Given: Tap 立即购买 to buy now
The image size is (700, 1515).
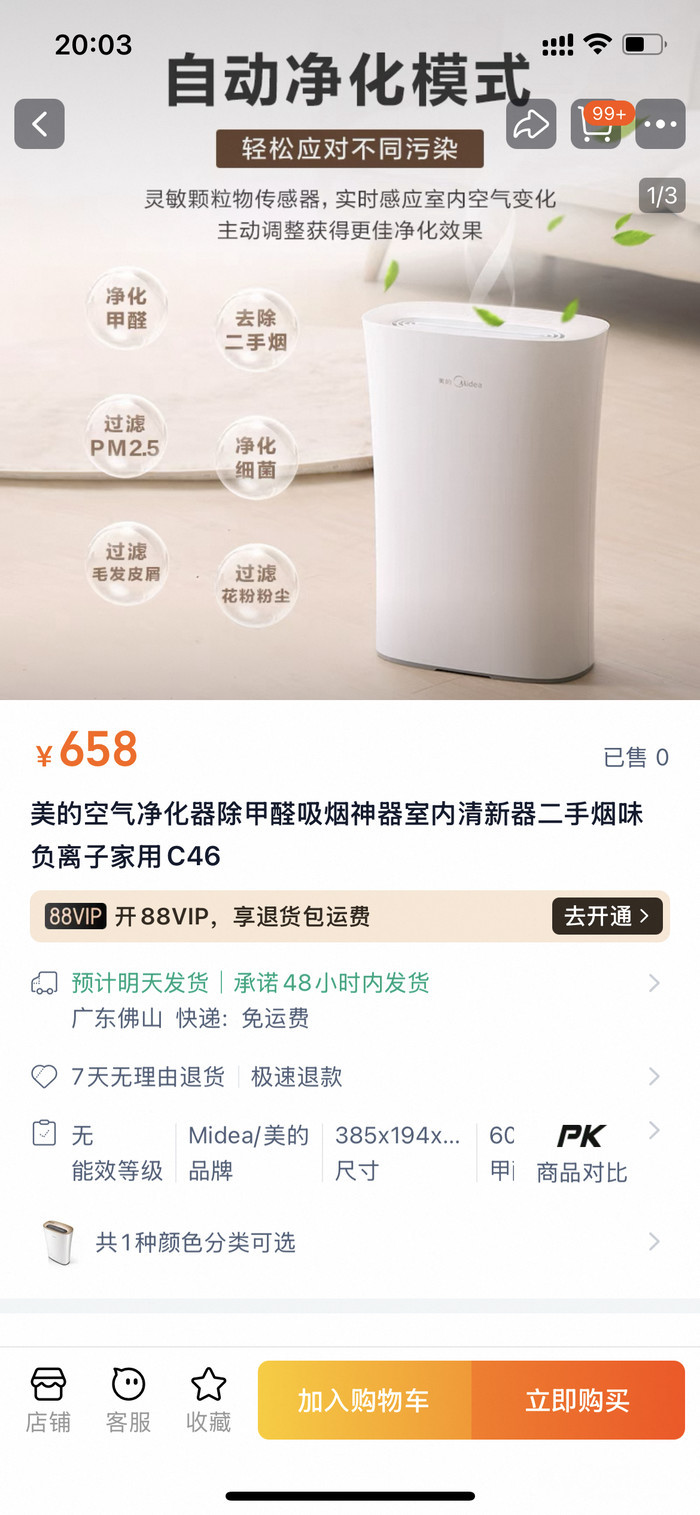Looking at the screenshot, I should (578, 1400).
